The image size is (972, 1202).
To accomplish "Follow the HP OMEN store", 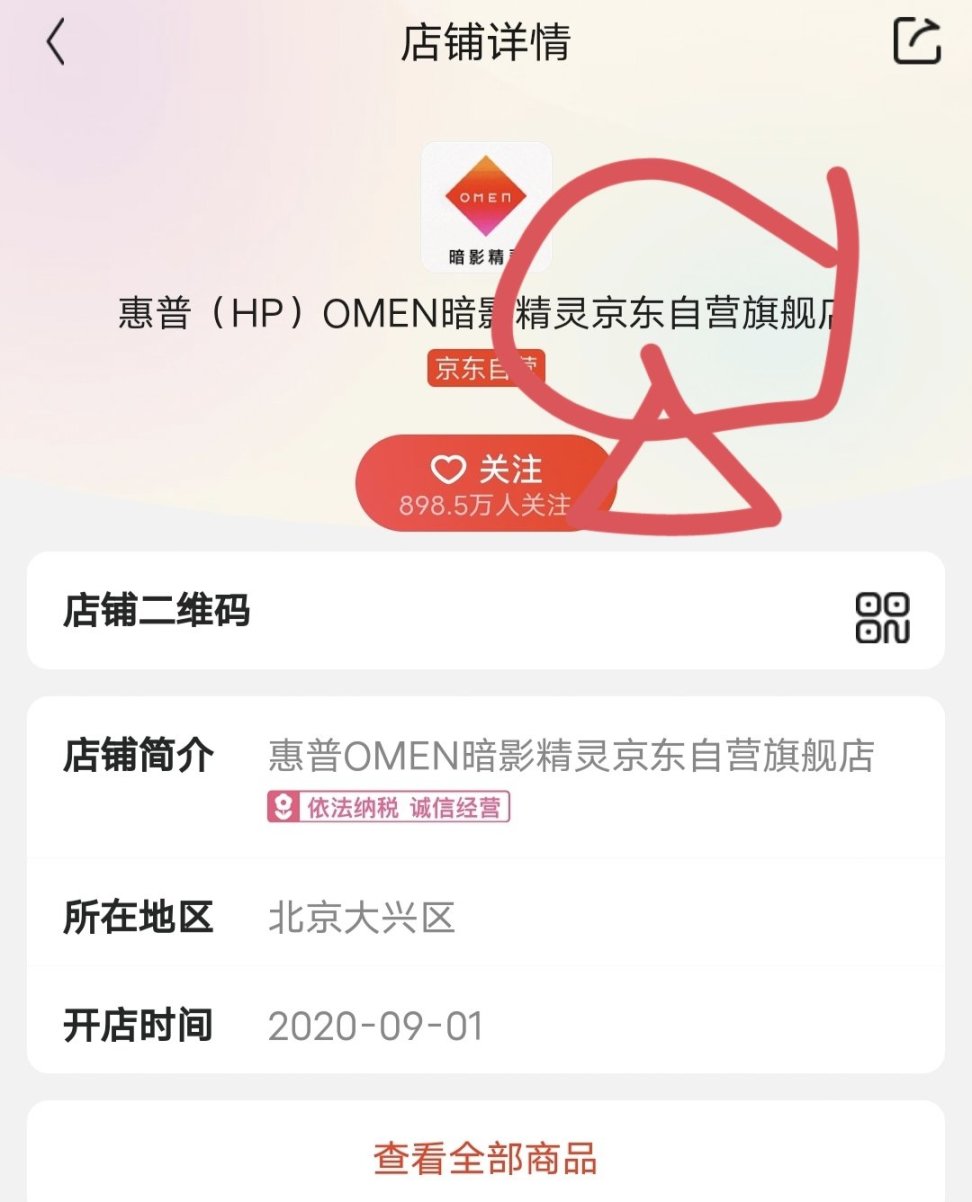I will pyautogui.click(x=484, y=482).
